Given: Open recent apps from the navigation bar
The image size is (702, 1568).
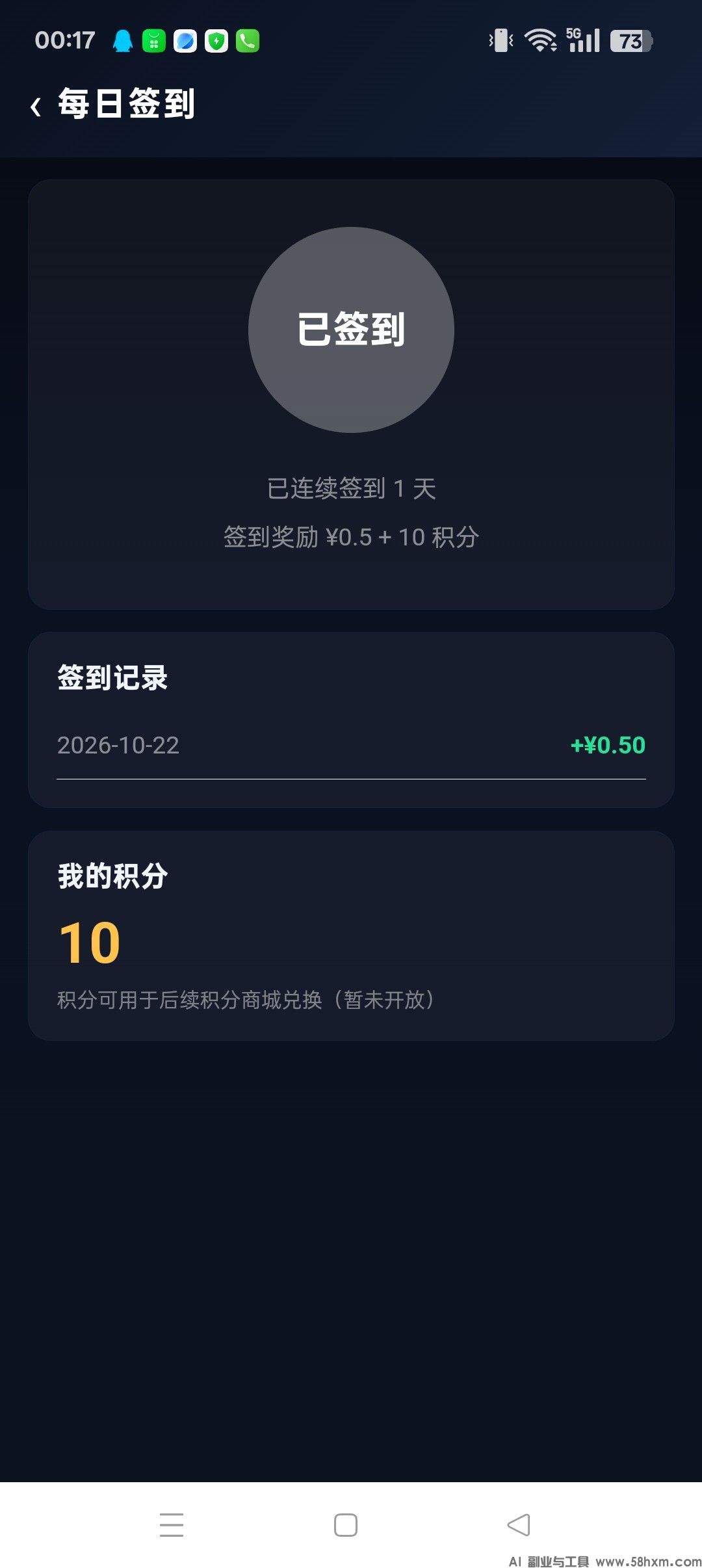Looking at the screenshot, I should 172,1524.
